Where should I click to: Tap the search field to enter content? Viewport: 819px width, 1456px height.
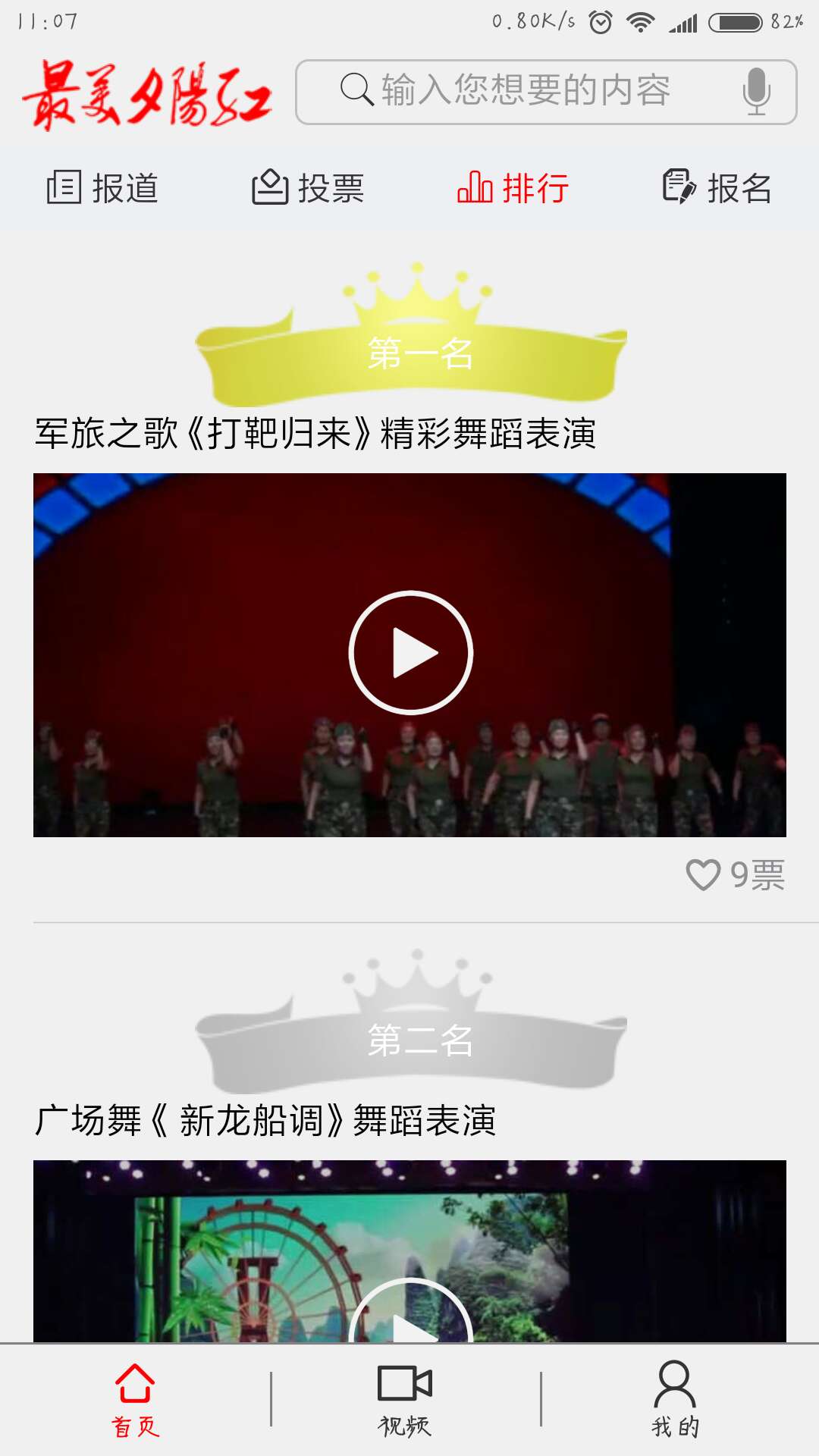tap(546, 92)
